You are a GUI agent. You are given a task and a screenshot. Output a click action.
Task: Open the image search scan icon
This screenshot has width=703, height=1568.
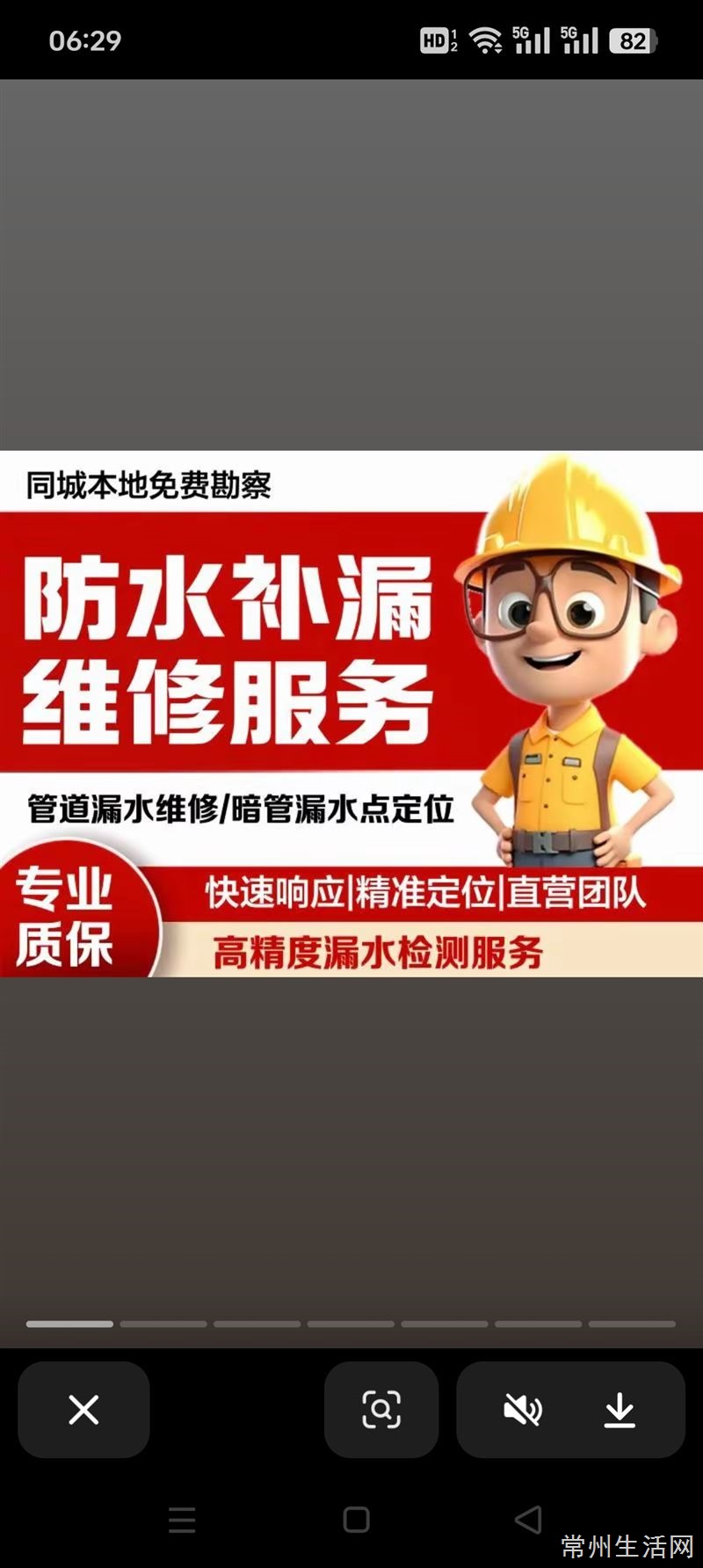point(381,1410)
